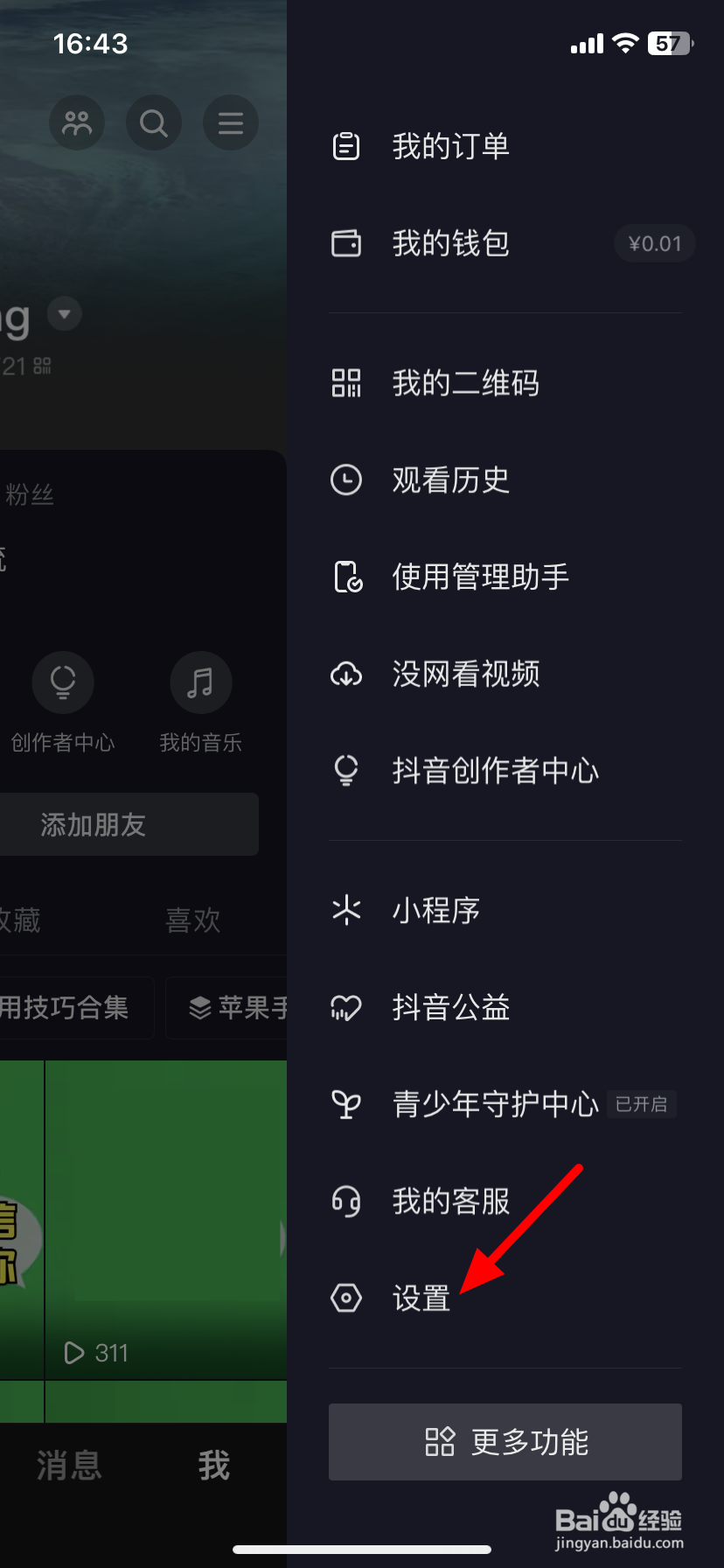Tap the 更多功能 button
The height and width of the screenshot is (1568, 724).
pos(505,1442)
